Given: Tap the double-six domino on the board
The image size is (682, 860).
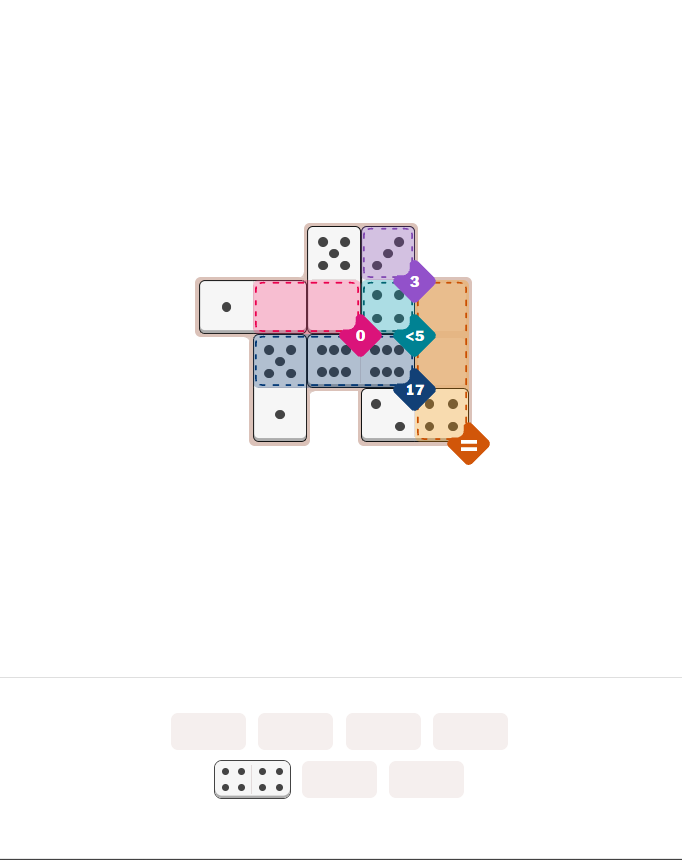Looking at the screenshot, I should [360, 361].
